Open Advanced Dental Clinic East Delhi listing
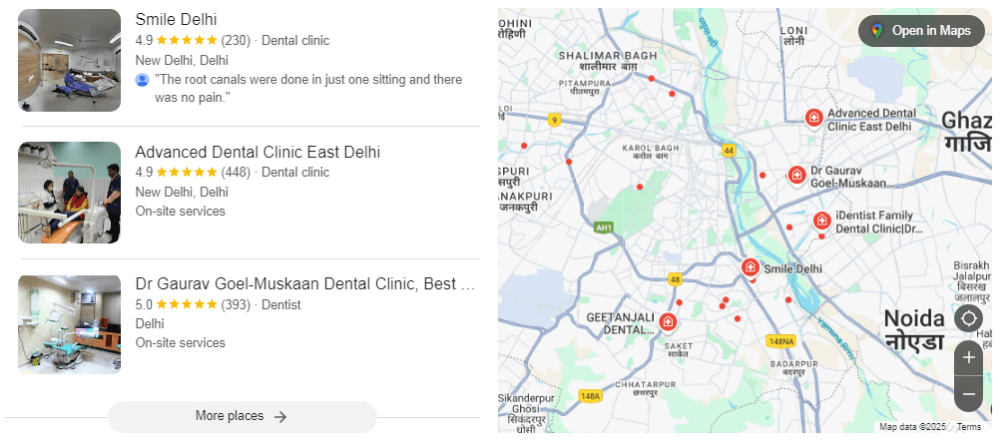Screen dimensions: 1000x441 coord(257,152)
